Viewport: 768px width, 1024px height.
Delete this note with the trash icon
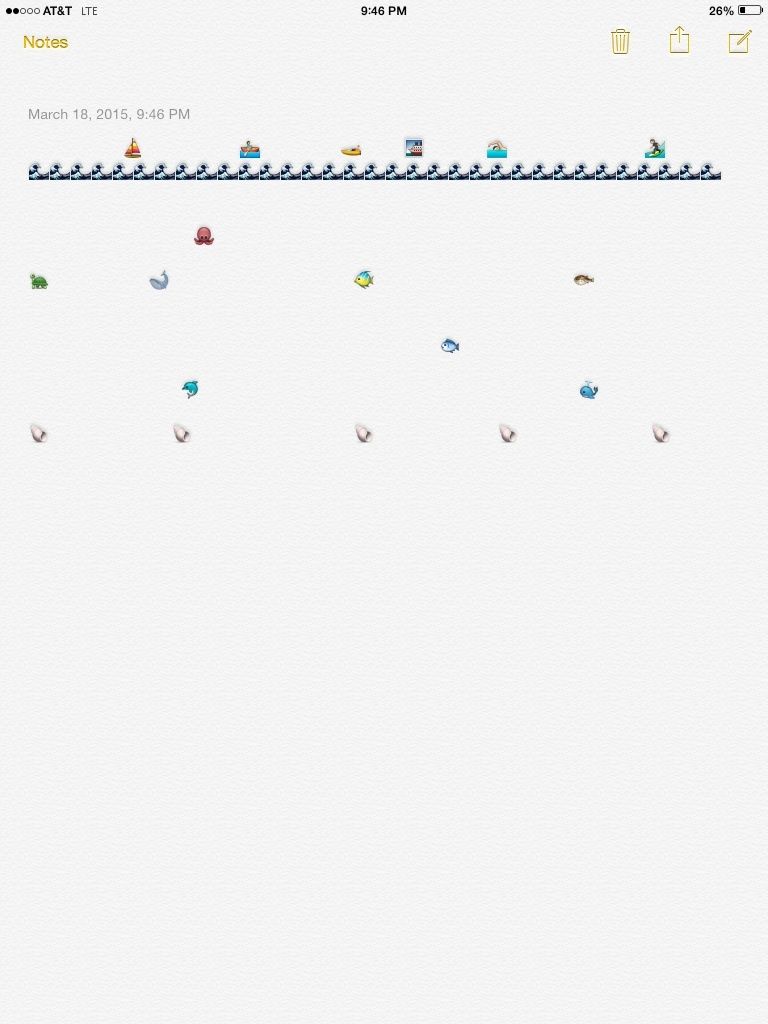pyautogui.click(x=620, y=41)
